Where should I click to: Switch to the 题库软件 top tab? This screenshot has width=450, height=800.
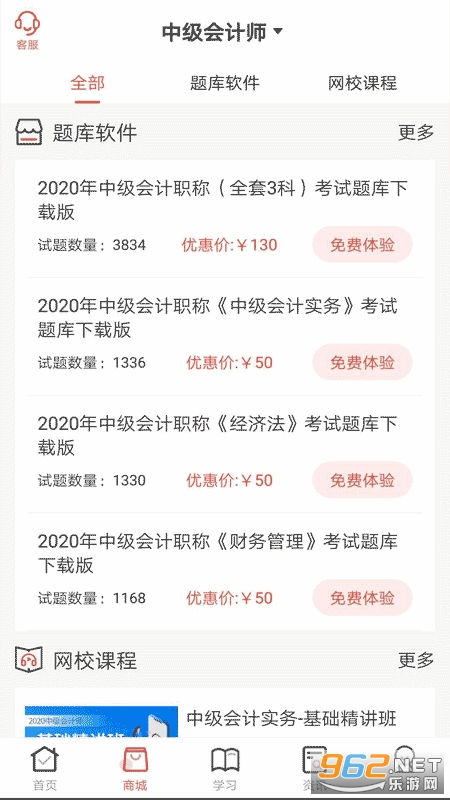pos(224,83)
